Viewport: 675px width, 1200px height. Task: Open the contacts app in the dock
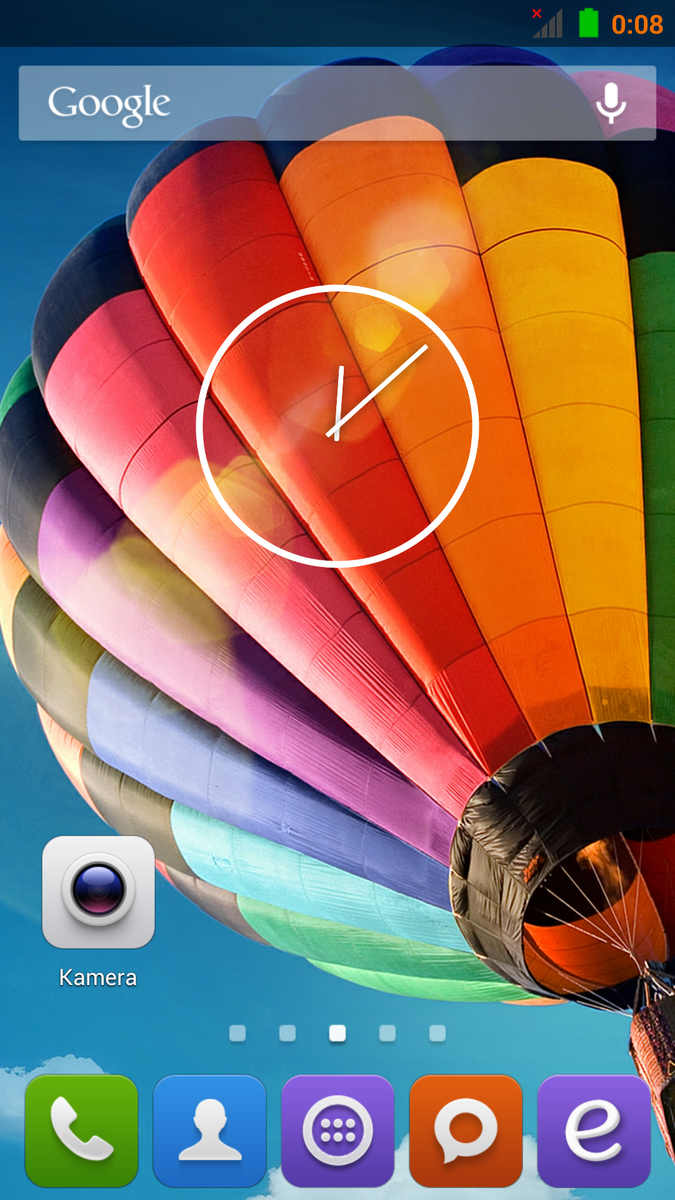210,1131
